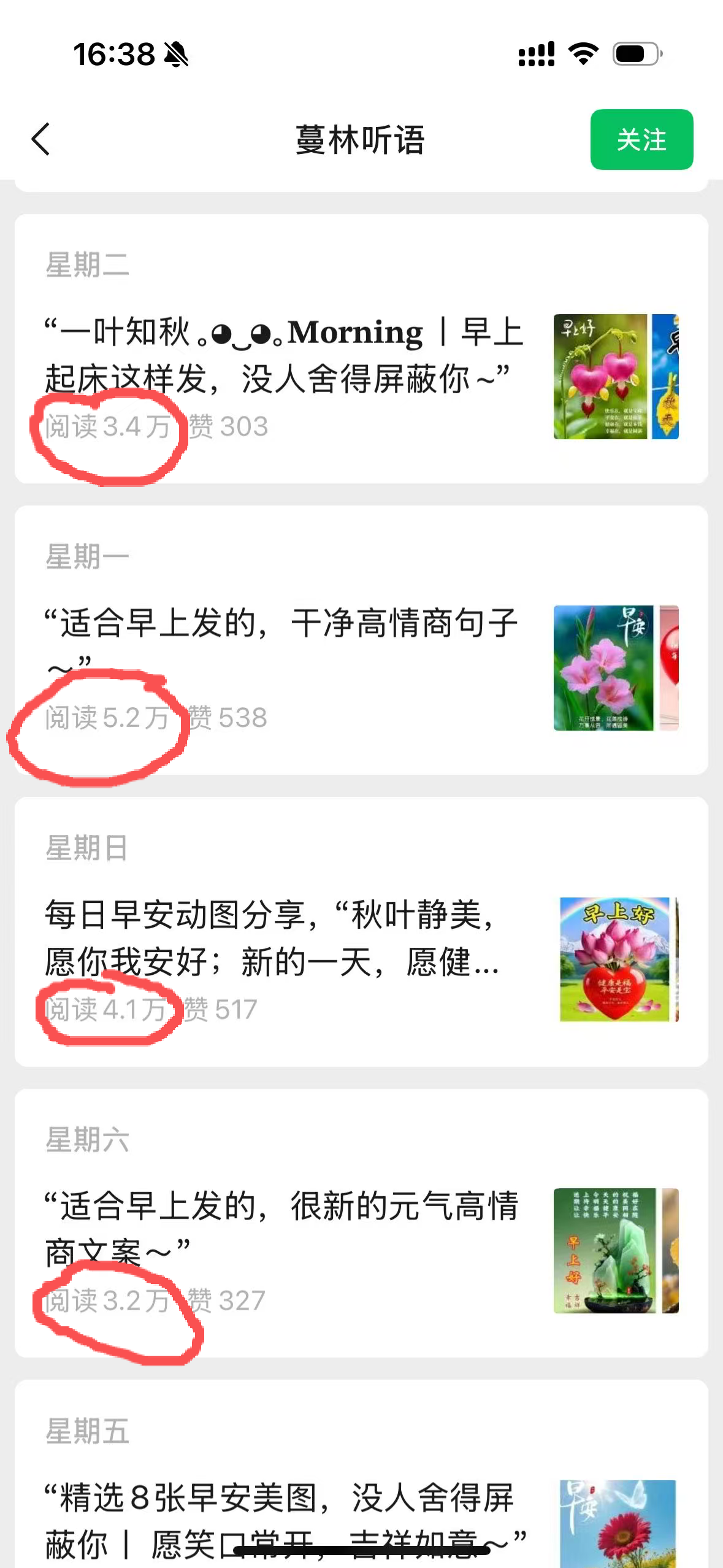Tap the back arrow chevron
Viewport: 723px width, 1568px height.
[x=40, y=140]
